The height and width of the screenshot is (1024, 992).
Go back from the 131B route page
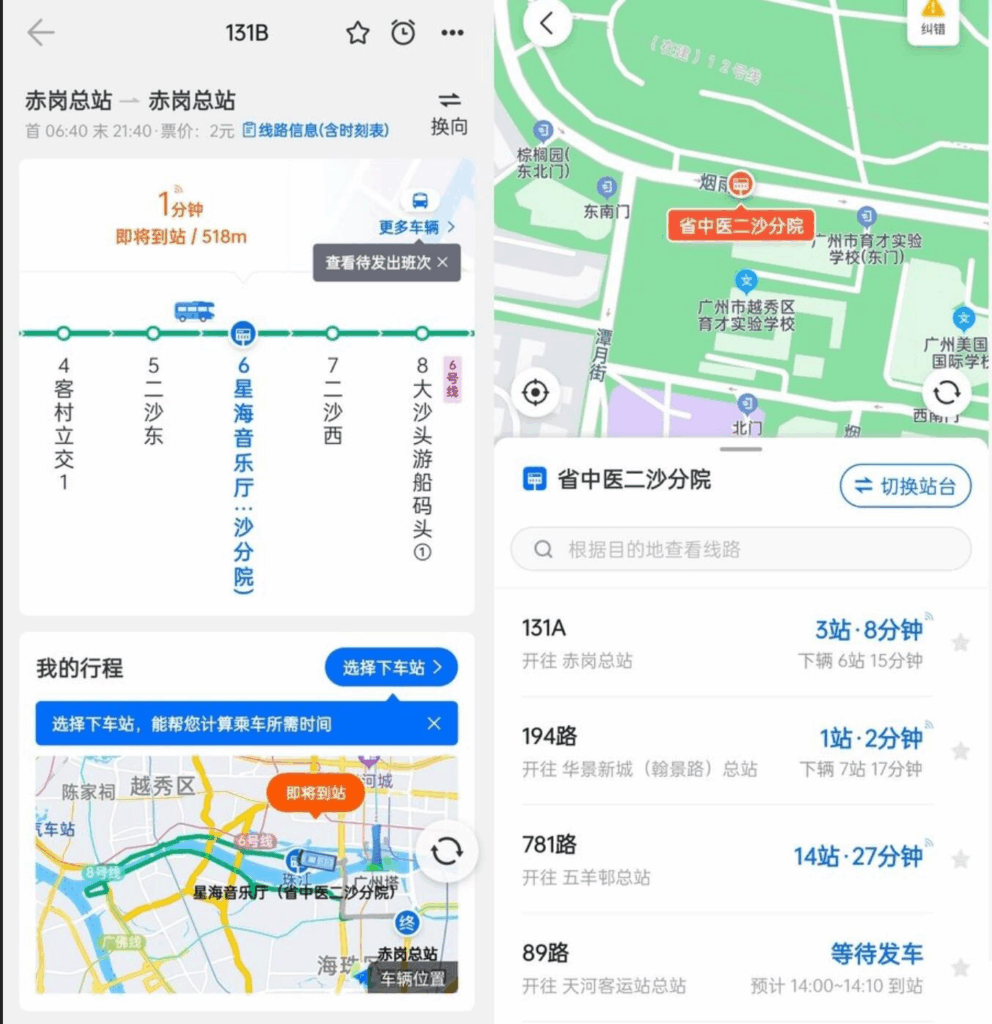(41, 33)
